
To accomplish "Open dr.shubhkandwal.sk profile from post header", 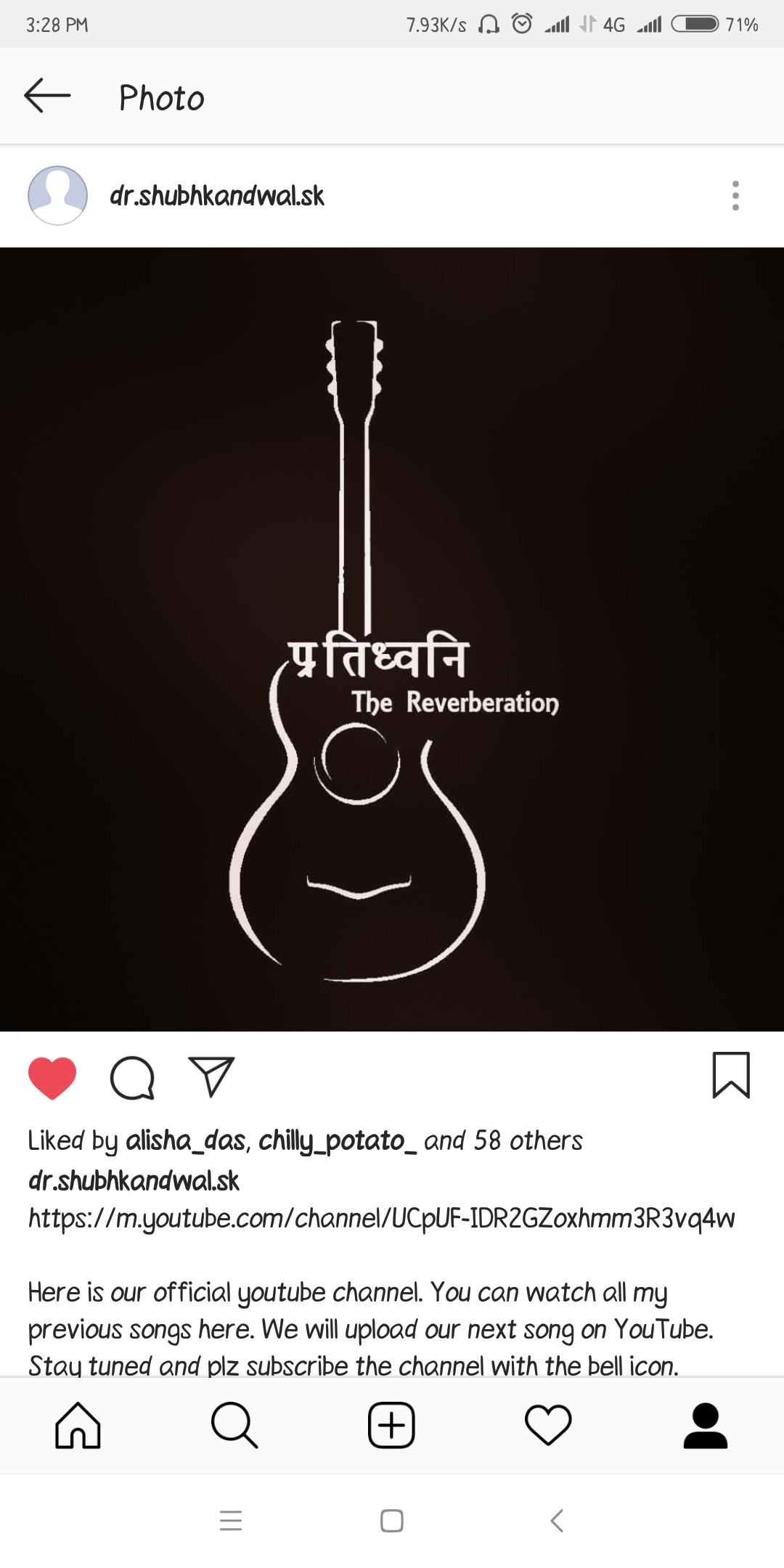I will pyautogui.click(x=216, y=196).
